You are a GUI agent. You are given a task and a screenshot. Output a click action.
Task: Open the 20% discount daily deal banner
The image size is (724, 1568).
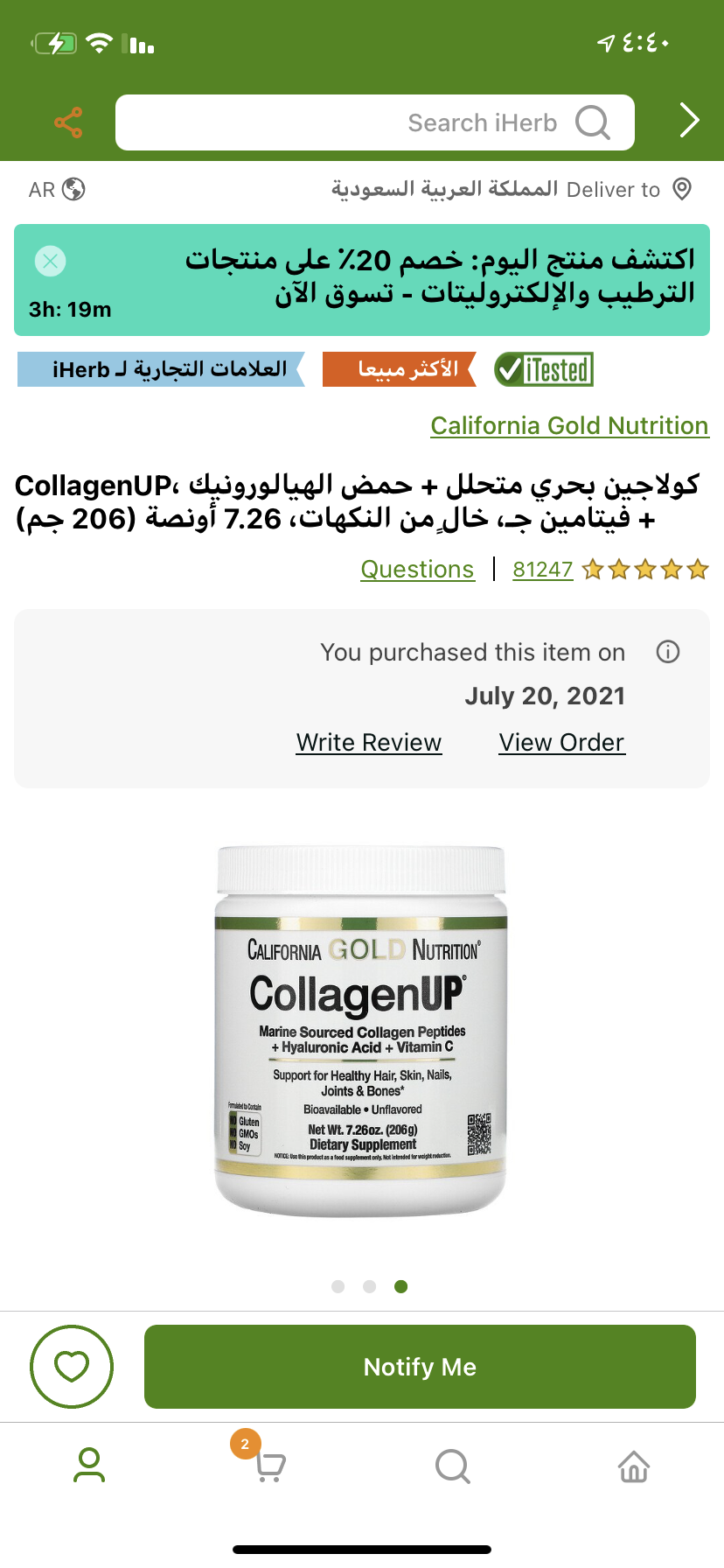click(x=437, y=276)
